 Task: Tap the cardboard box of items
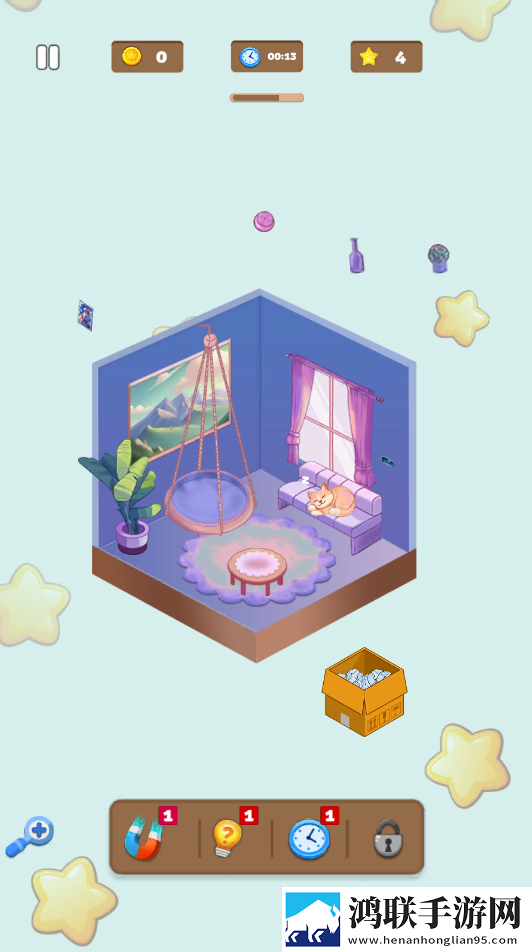[x=364, y=692]
